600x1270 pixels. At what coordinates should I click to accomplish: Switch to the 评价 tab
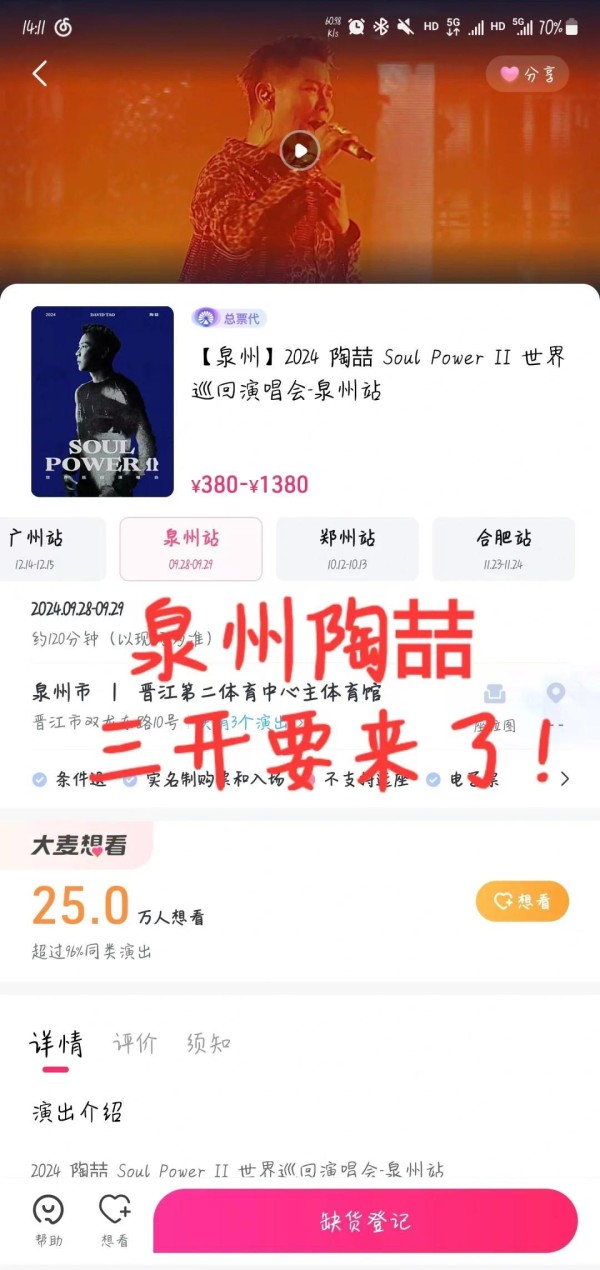click(135, 1044)
